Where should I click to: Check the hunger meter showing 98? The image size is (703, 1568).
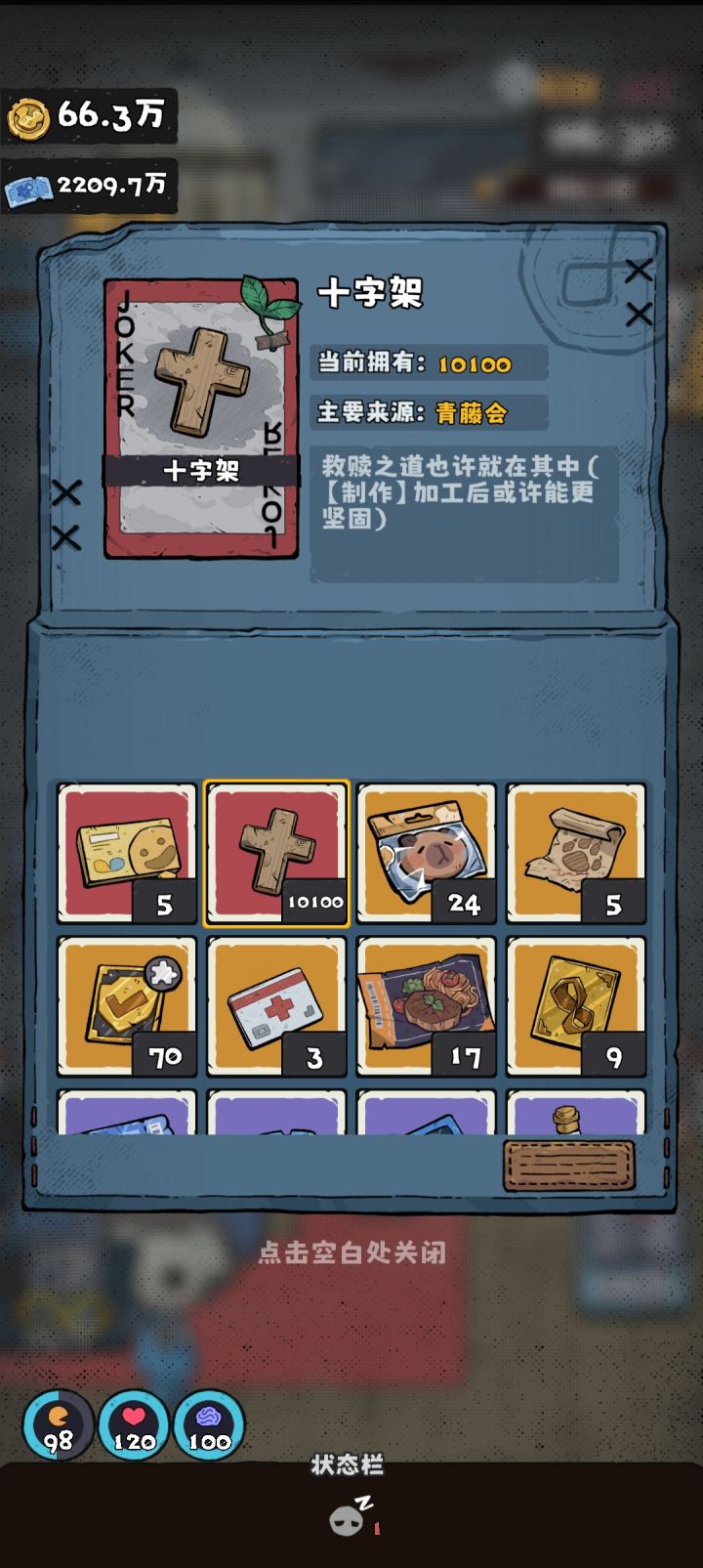59,1425
